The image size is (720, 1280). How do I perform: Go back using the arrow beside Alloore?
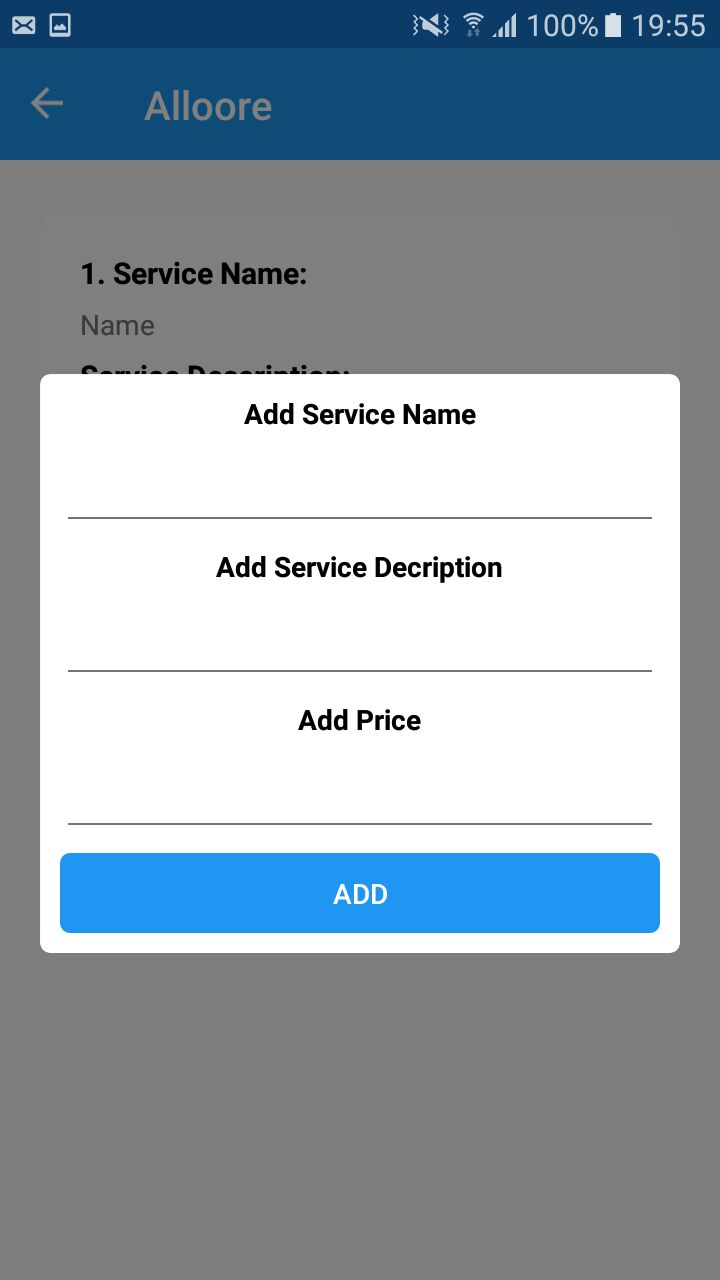(47, 103)
